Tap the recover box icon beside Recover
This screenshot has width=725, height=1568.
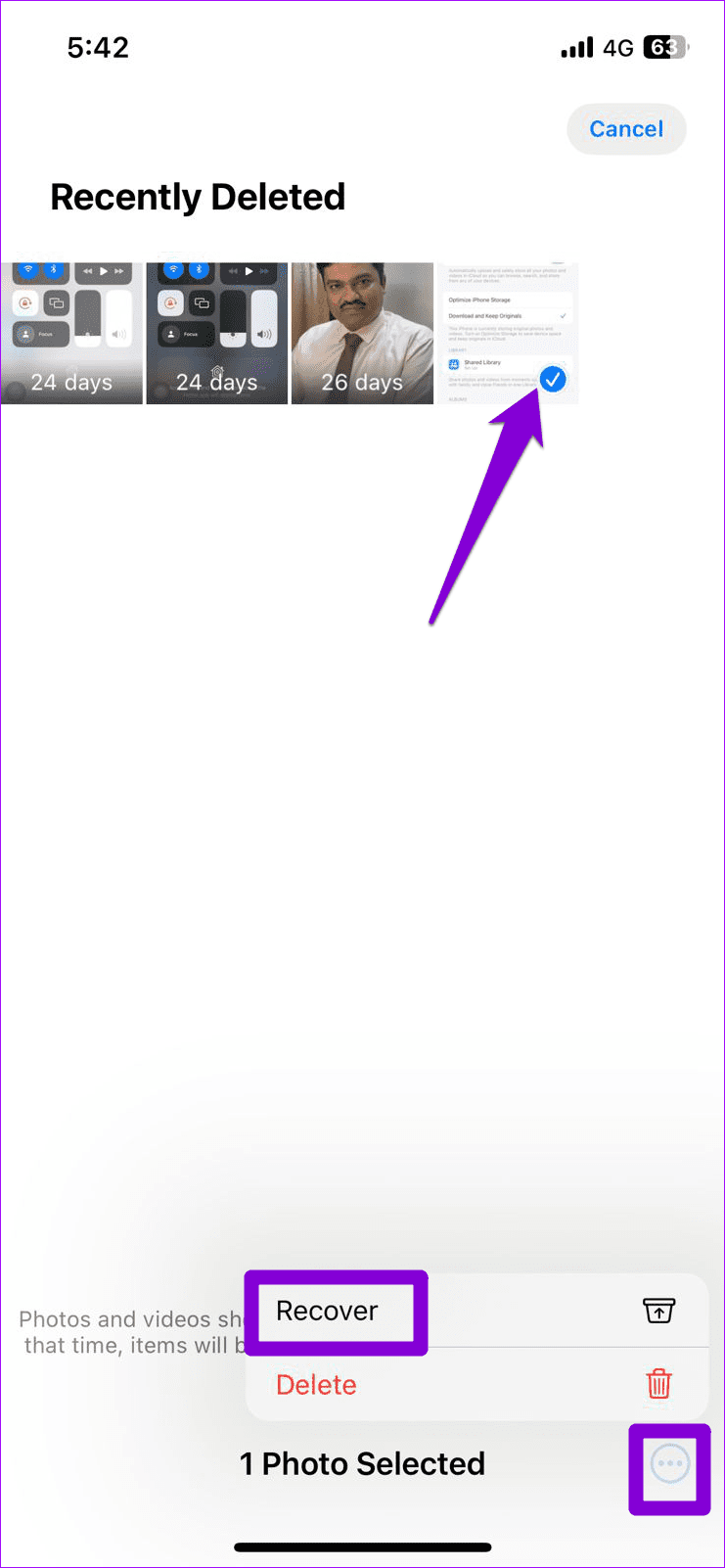tap(658, 1311)
